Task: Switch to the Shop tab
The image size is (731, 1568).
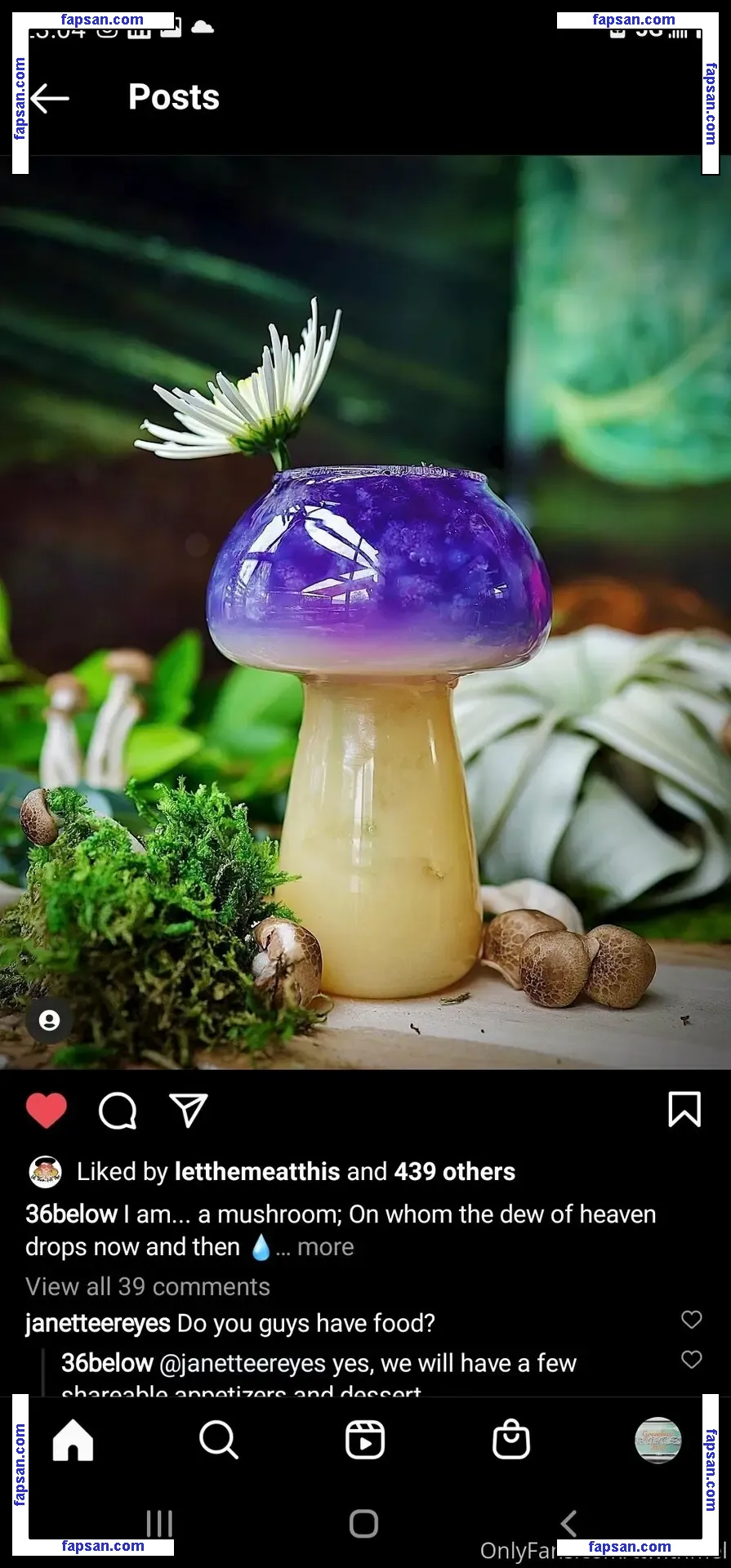Action: point(511,1440)
